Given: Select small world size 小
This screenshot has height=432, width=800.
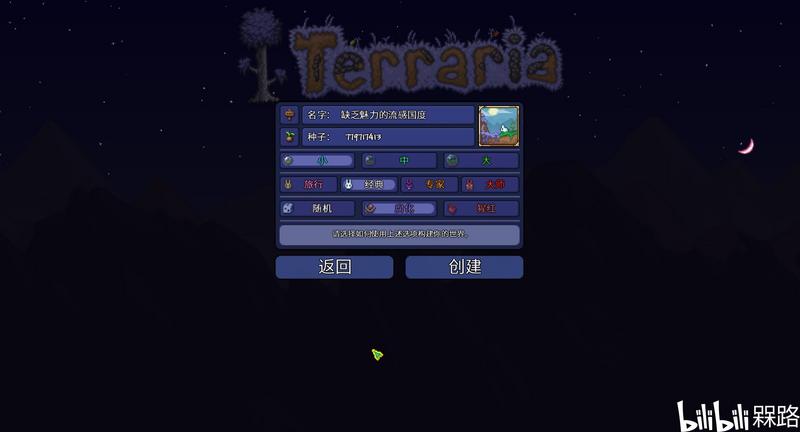Looking at the screenshot, I should click(318, 160).
